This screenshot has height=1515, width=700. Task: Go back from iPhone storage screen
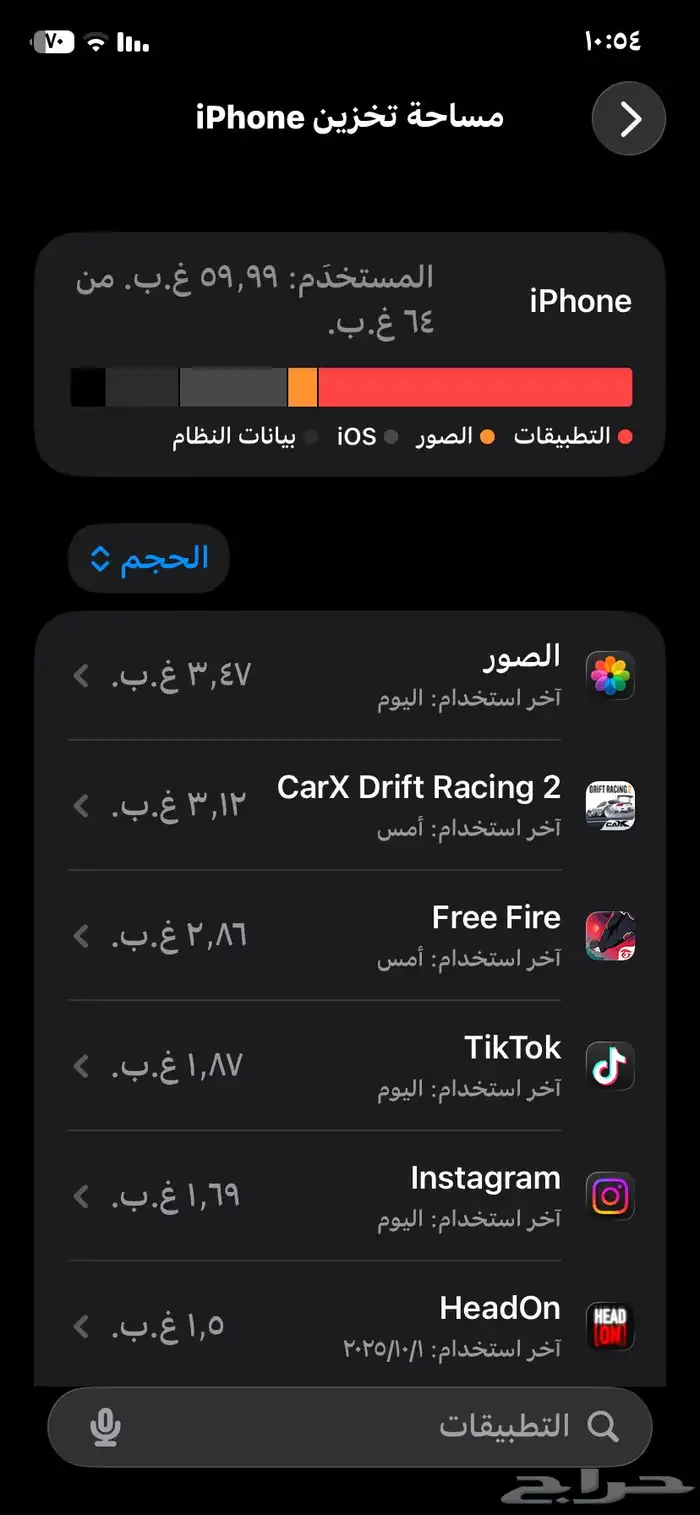click(x=628, y=119)
